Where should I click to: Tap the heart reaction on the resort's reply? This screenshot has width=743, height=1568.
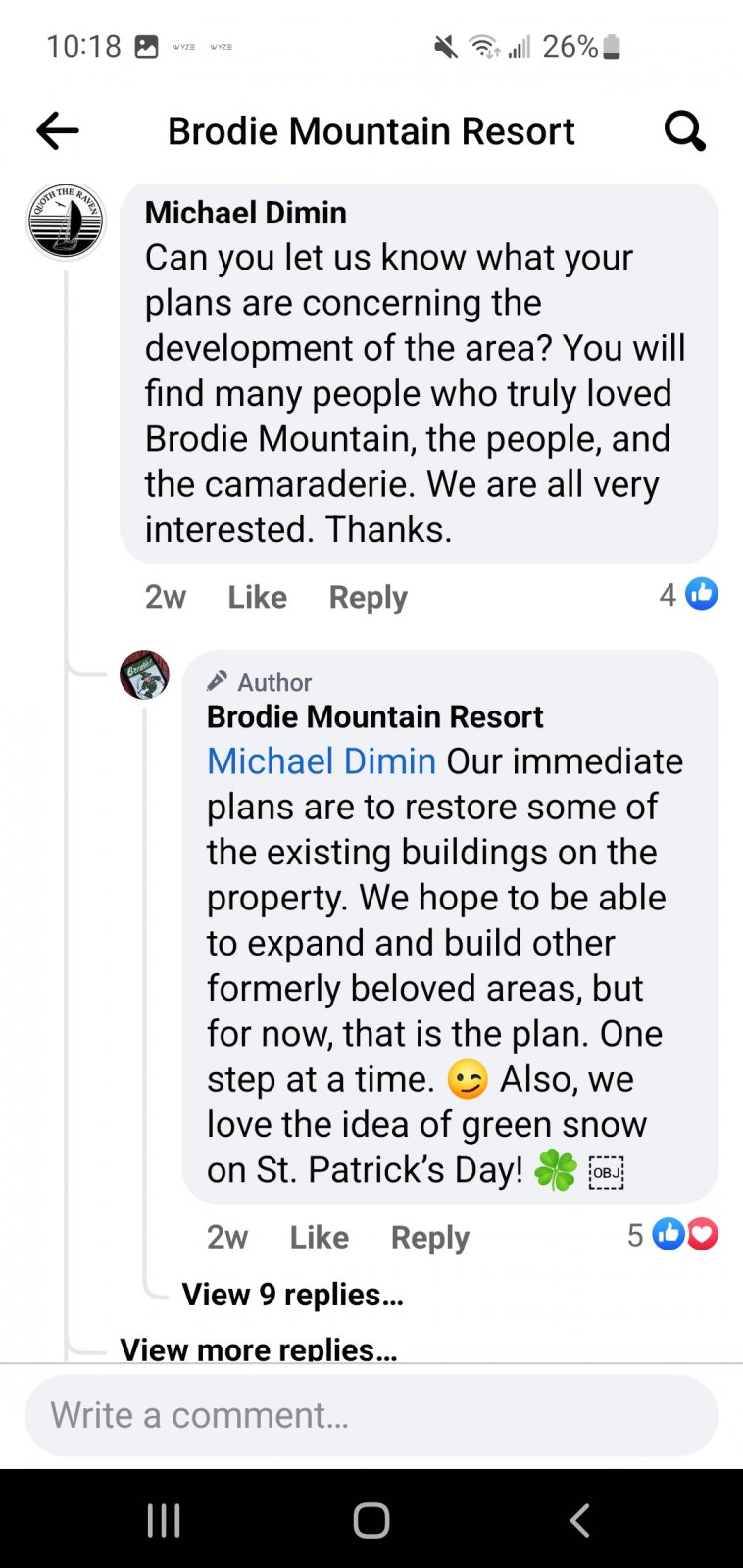coord(702,1234)
